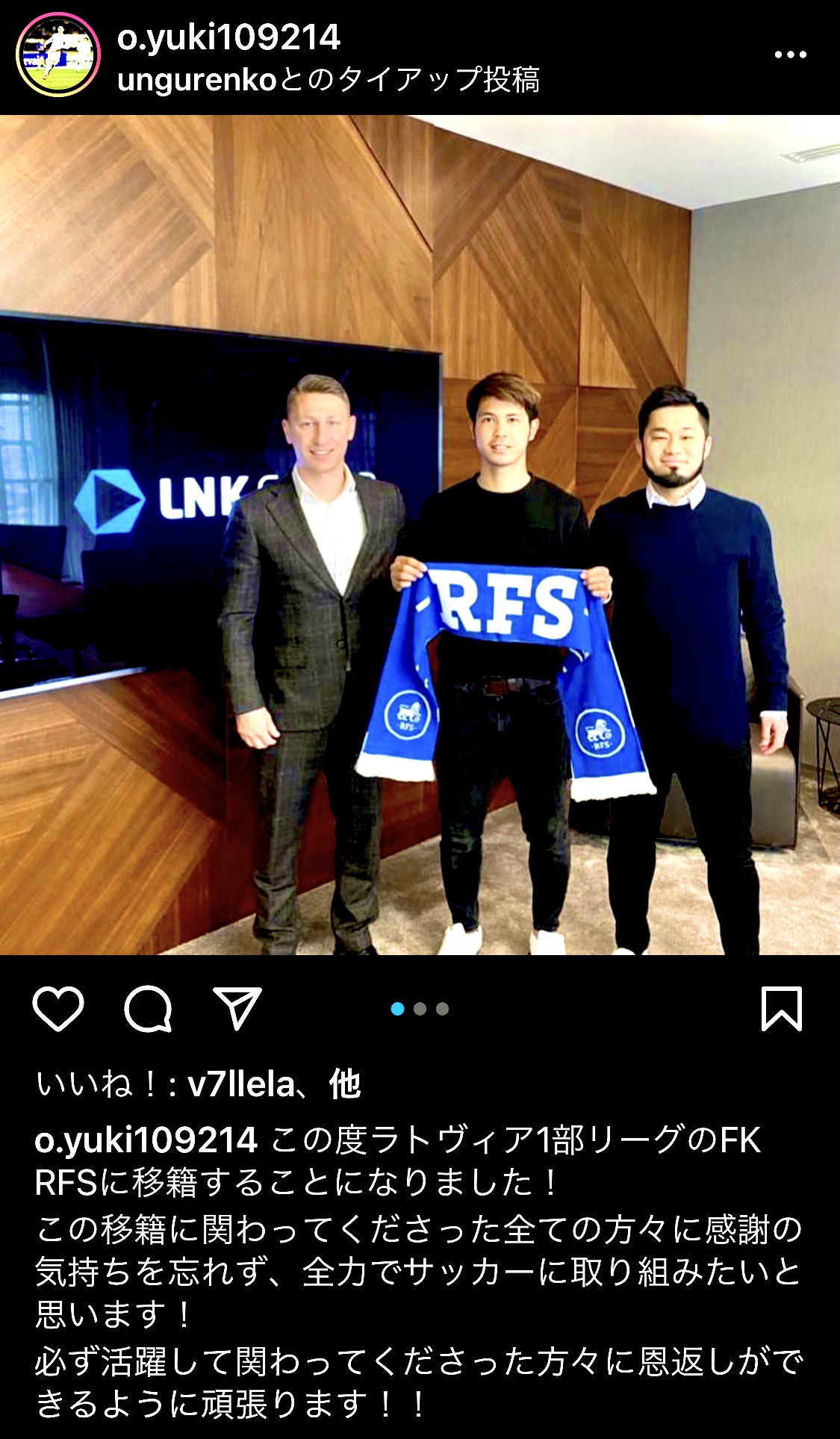View the list of others who liked
This screenshot has width=840, height=1439.
(x=345, y=1084)
